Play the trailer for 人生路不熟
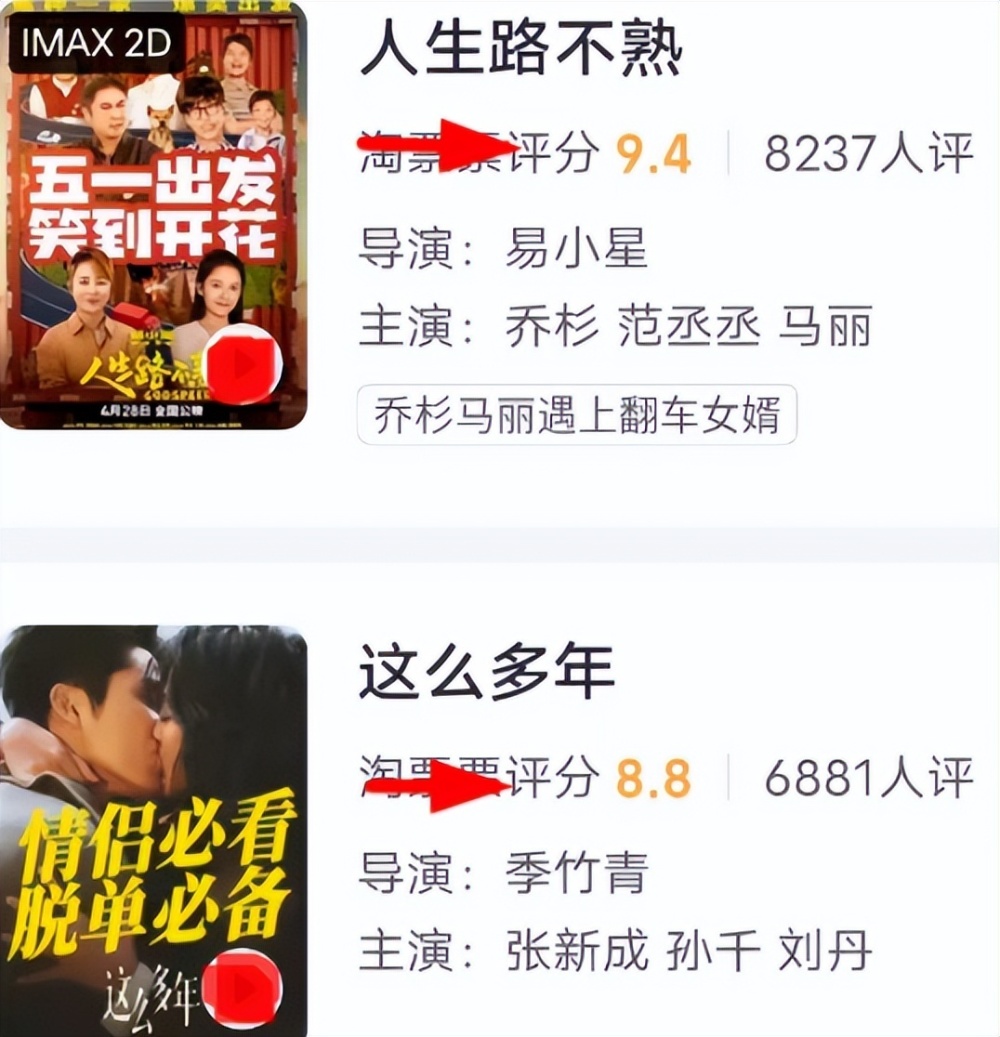This screenshot has height=1037, width=1000. tap(243, 365)
